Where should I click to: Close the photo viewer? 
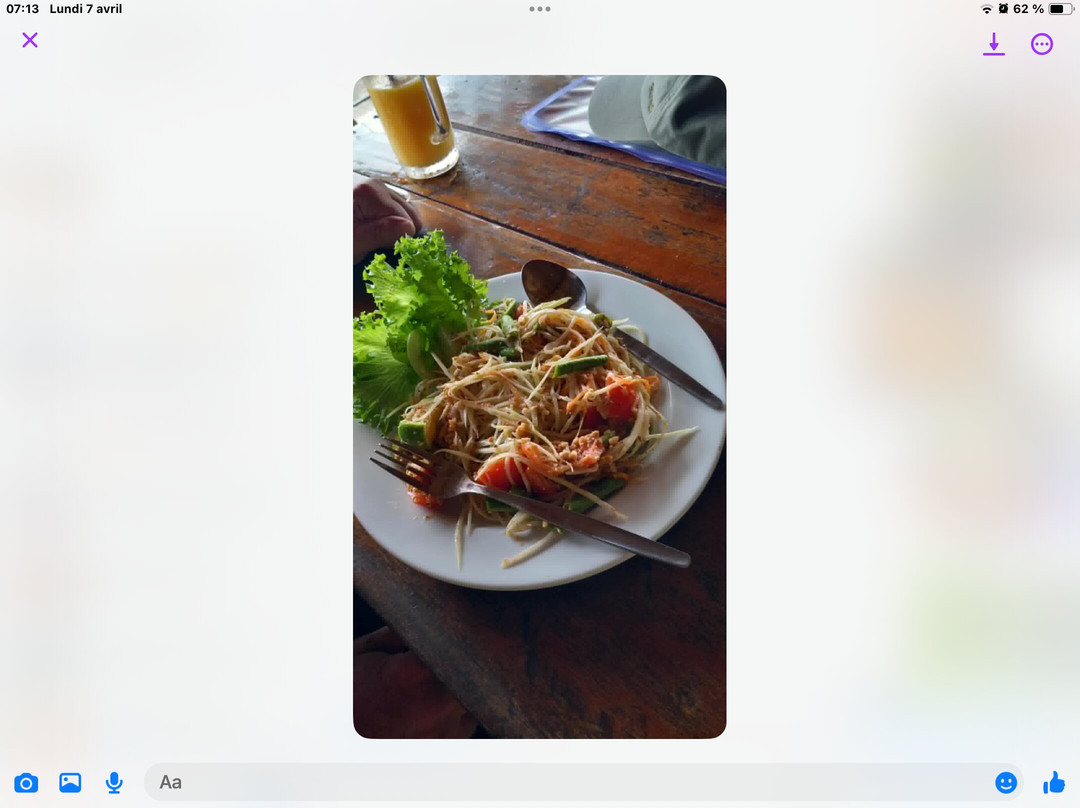30,40
